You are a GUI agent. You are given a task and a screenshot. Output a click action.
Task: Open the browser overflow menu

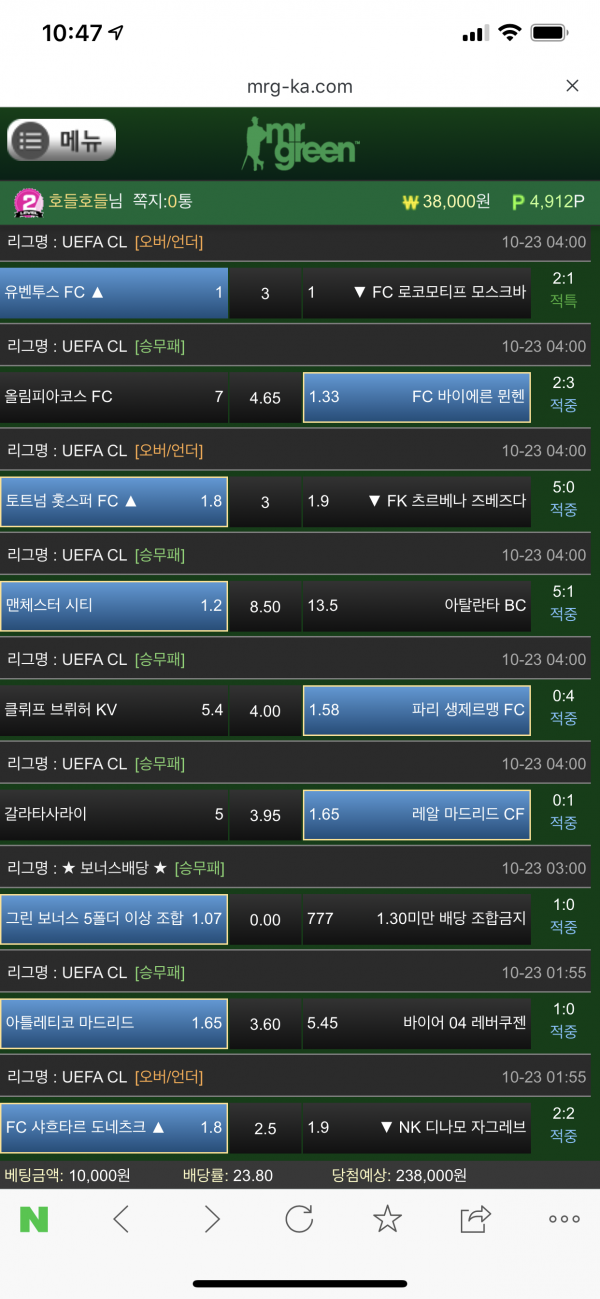click(x=564, y=1219)
